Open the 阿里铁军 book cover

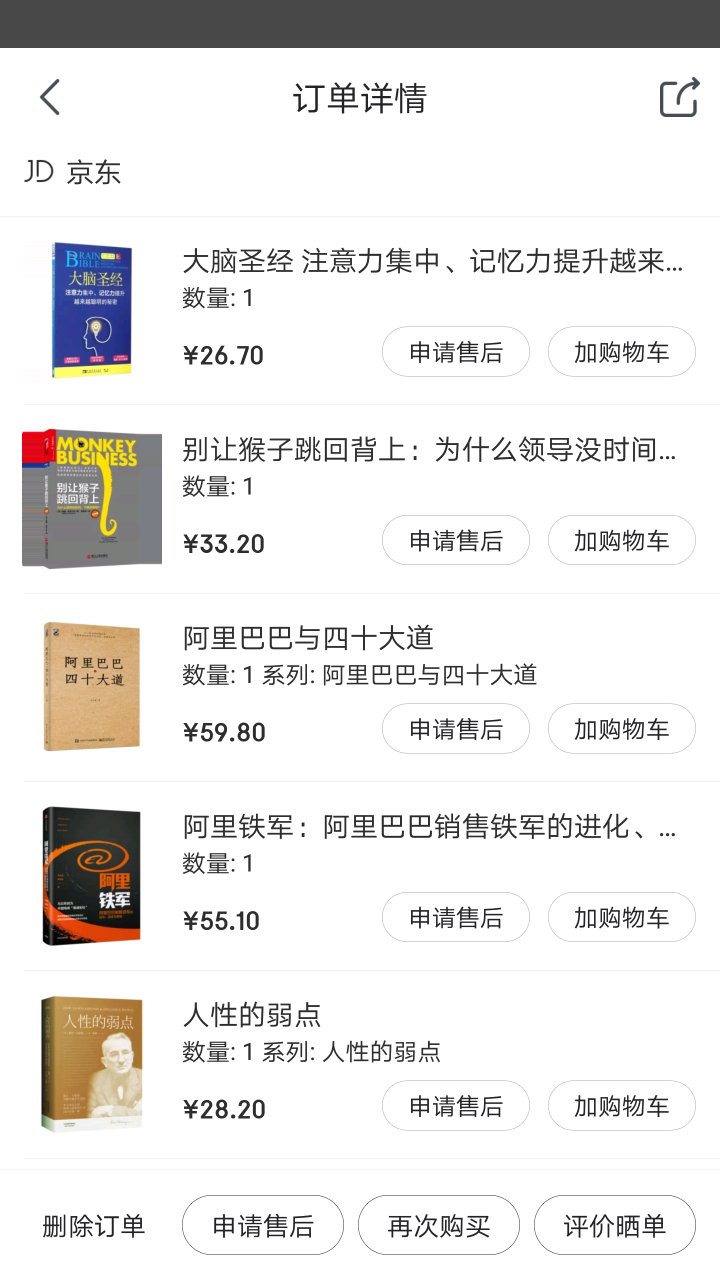click(92, 876)
